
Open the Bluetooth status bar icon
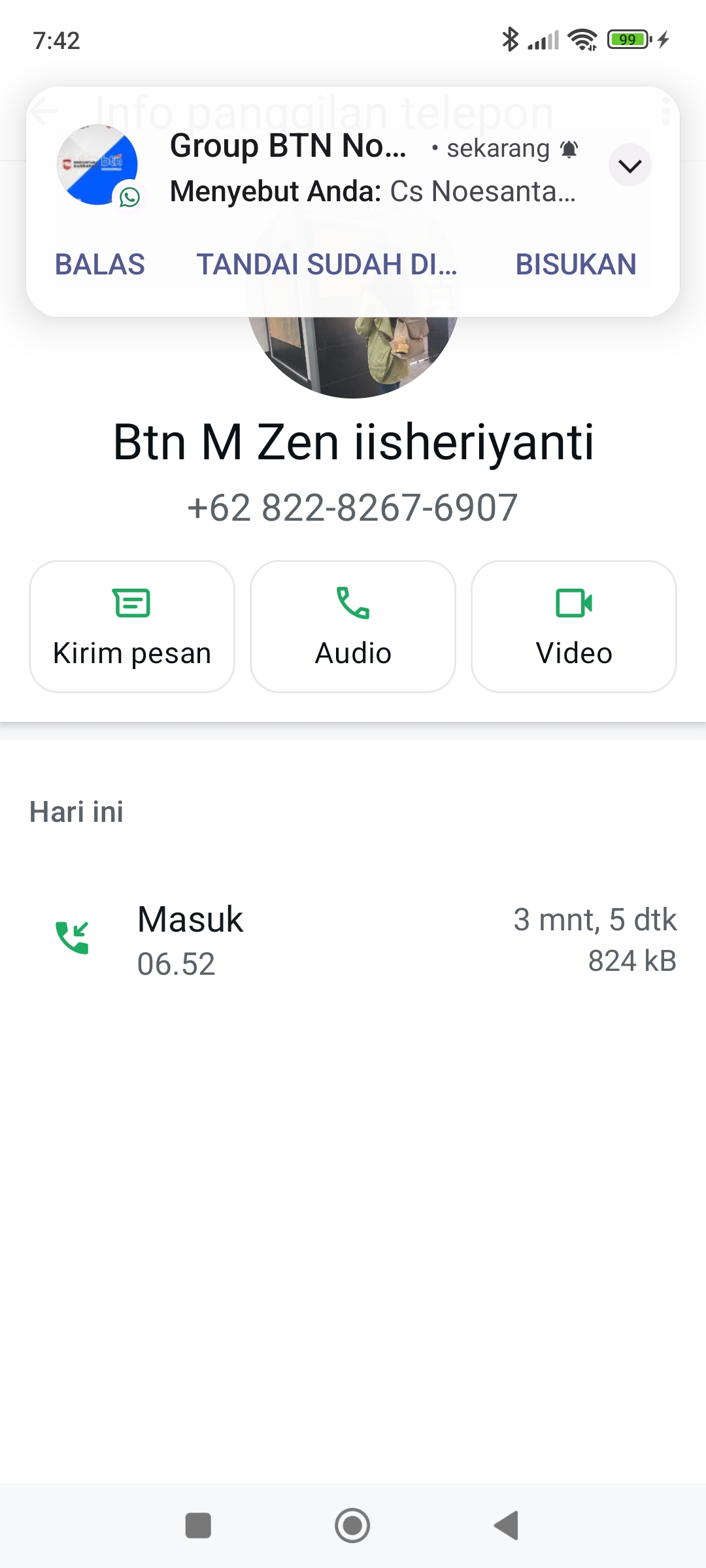coord(511,41)
